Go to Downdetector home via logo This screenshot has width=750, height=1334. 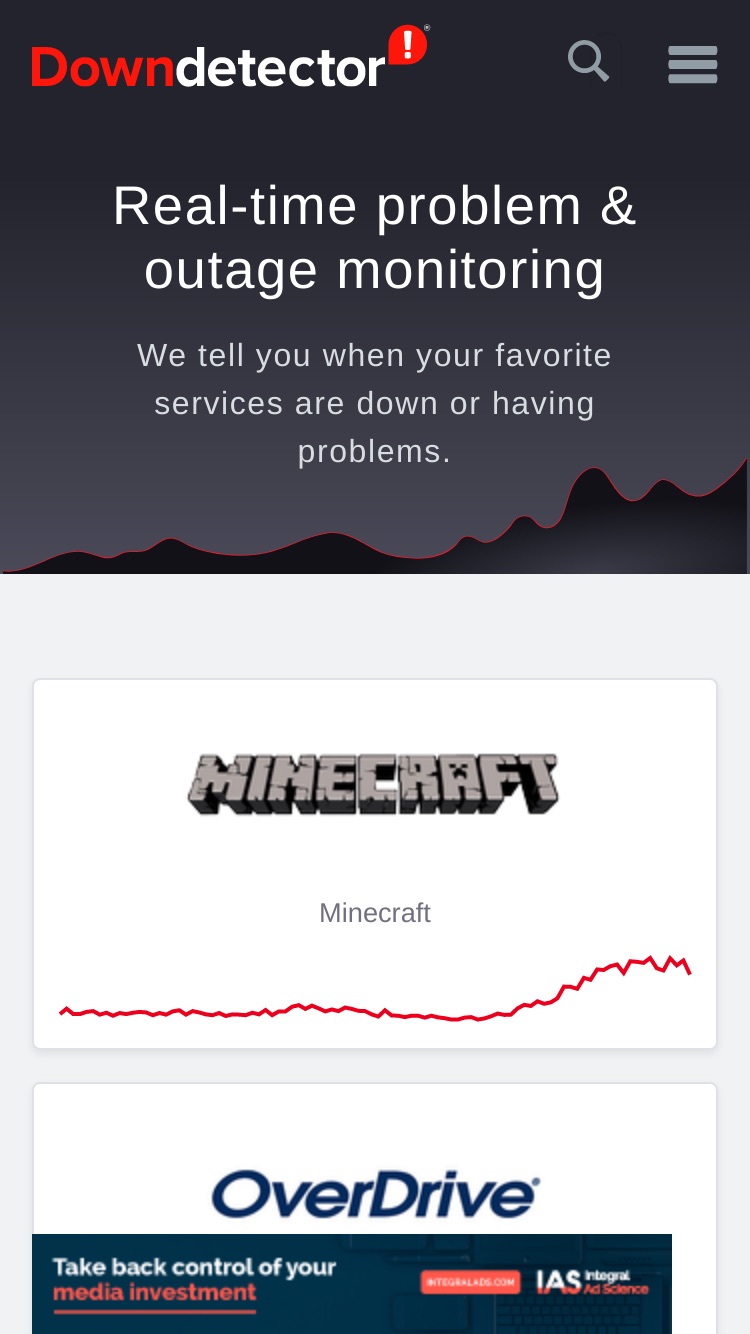point(230,58)
